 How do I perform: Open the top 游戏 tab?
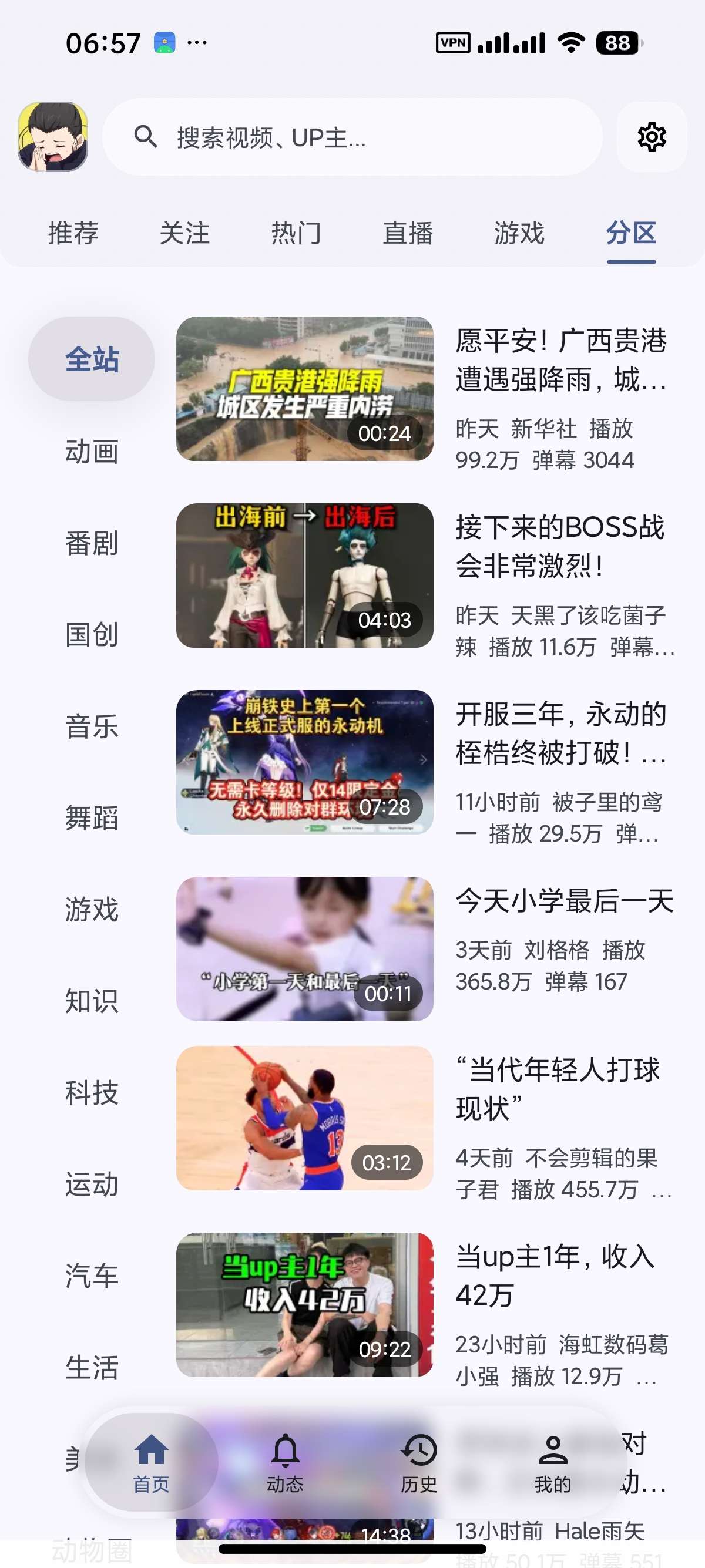click(519, 233)
